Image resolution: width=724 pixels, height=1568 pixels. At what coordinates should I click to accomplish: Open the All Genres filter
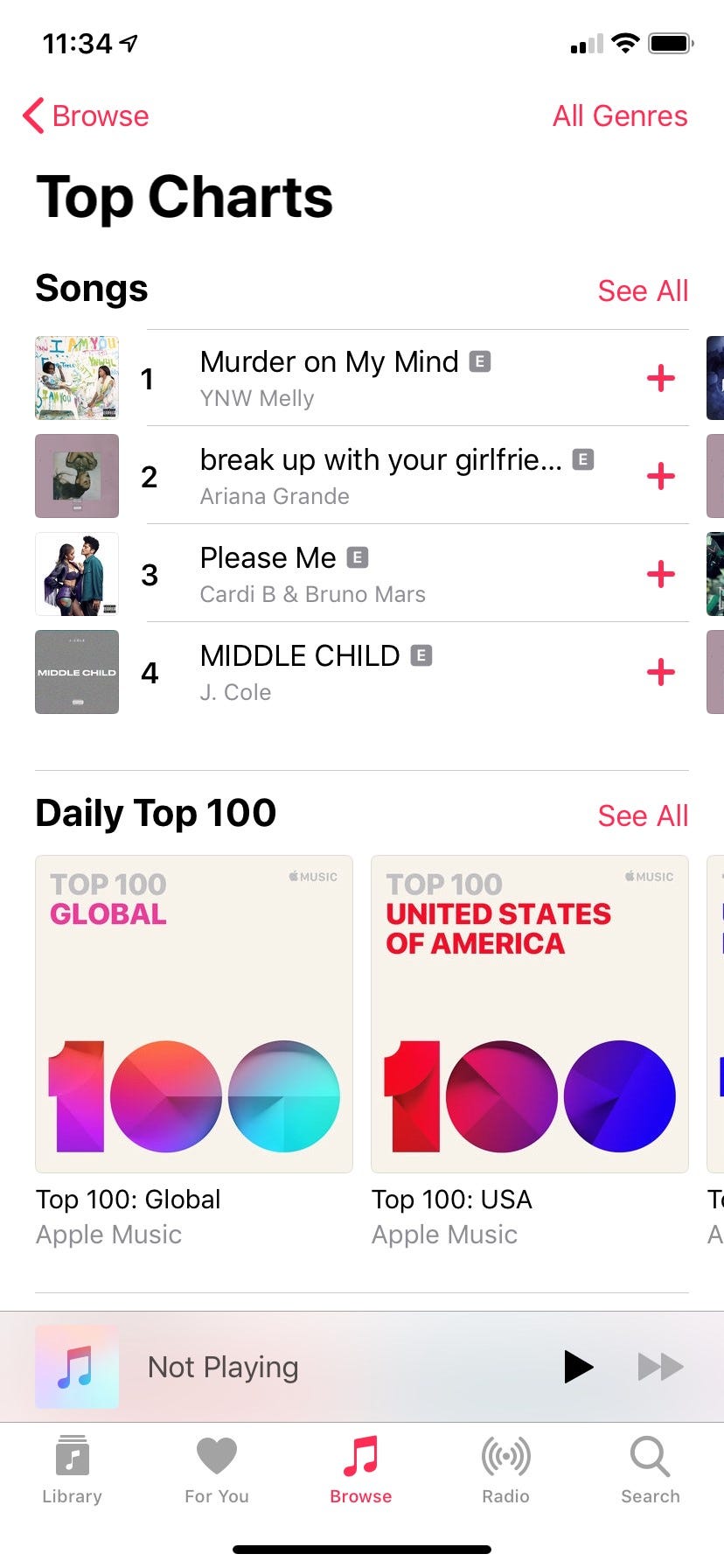(619, 115)
